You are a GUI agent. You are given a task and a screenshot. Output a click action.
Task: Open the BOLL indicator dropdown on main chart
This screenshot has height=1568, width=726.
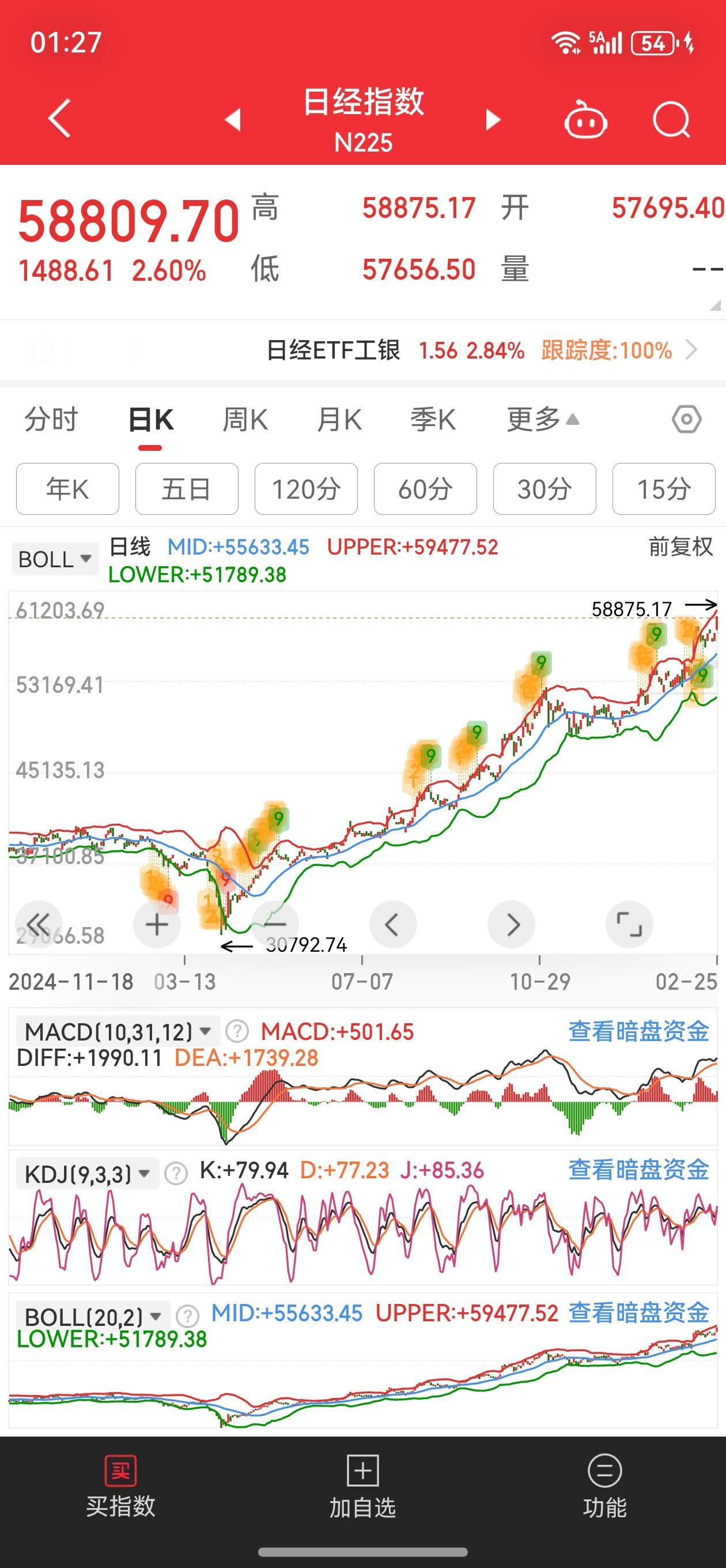coord(54,558)
